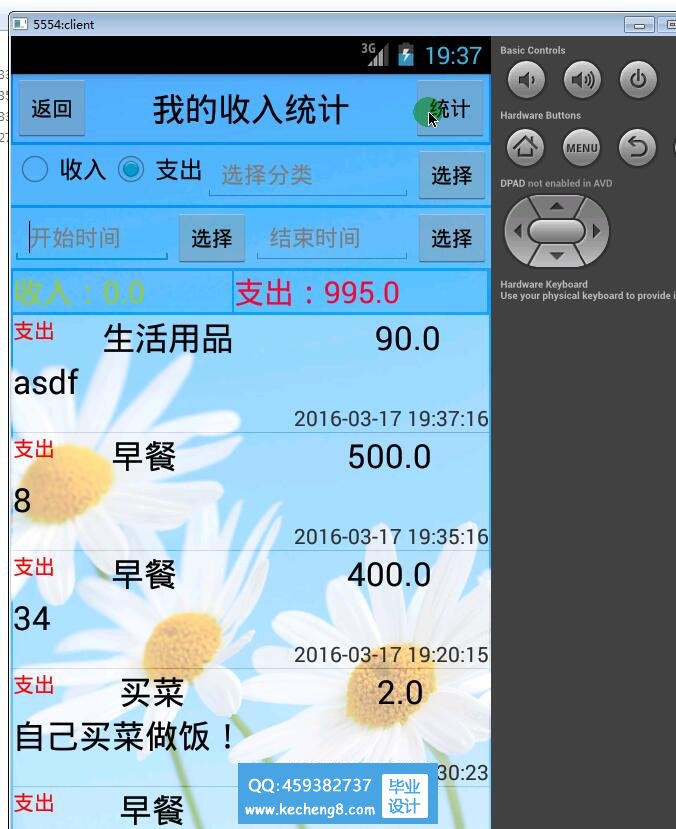Select the 支出 radio option
Image resolution: width=676 pixels, height=829 pixels.
pos(131,170)
